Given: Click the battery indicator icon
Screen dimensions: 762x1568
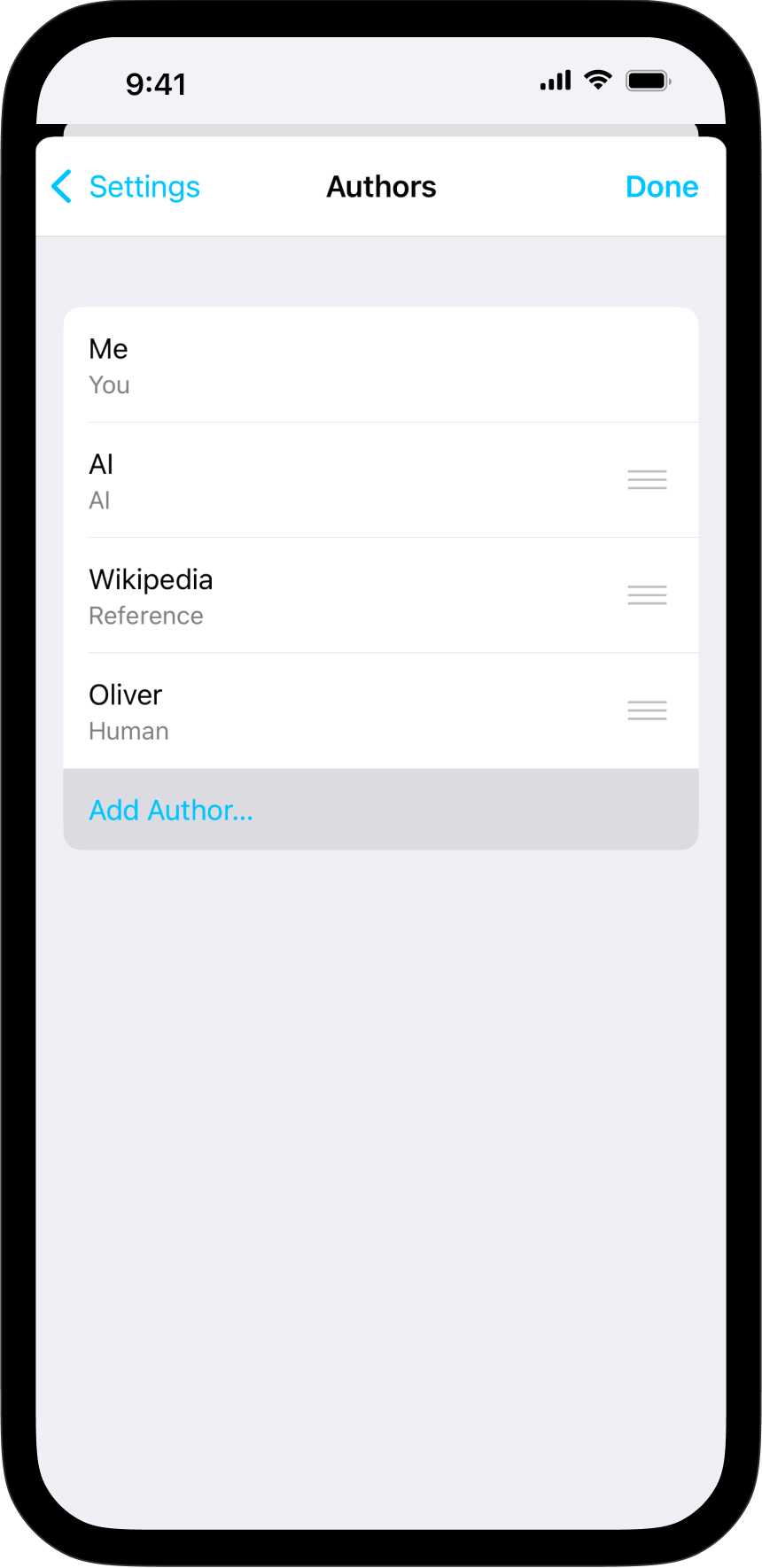Looking at the screenshot, I should (x=648, y=81).
